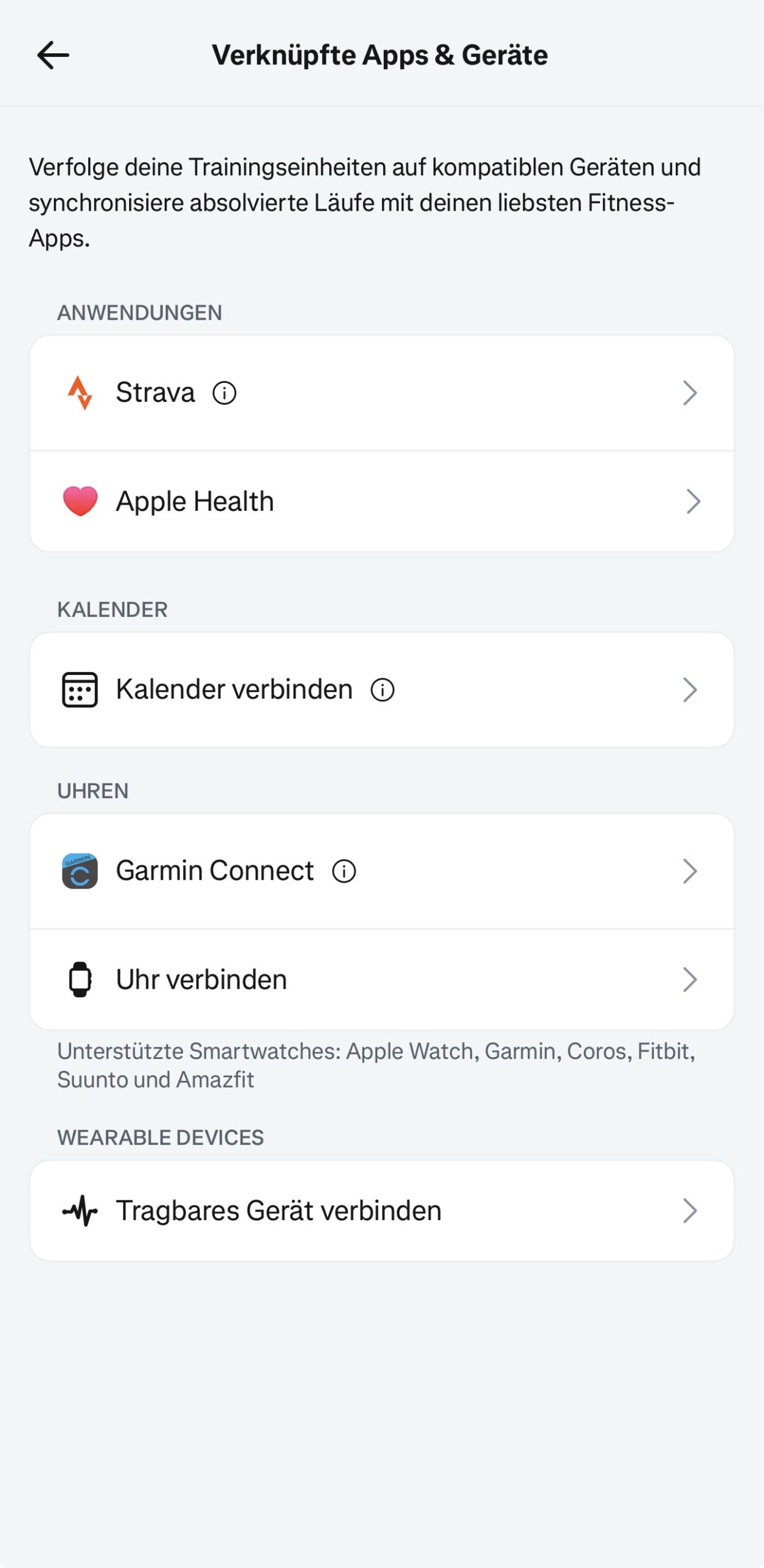Open Tragbares Gerät verbinden
The width and height of the screenshot is (764, 1568).
pos(381,1211)
